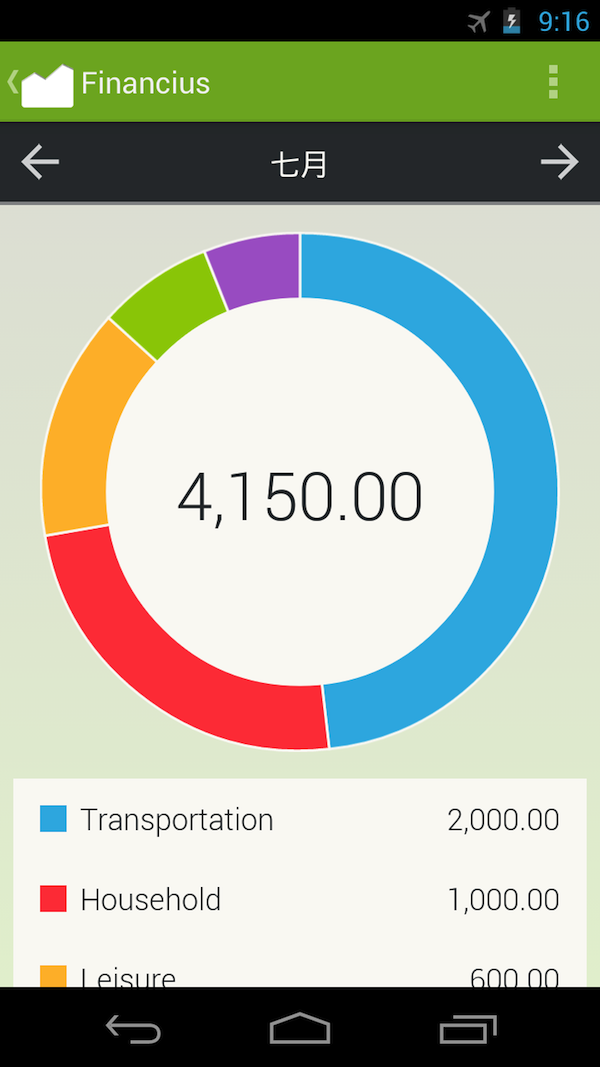Viewport: 600px width, 1067px height.
Task: Open the Household category row
Action: click(x=300, y=900)
